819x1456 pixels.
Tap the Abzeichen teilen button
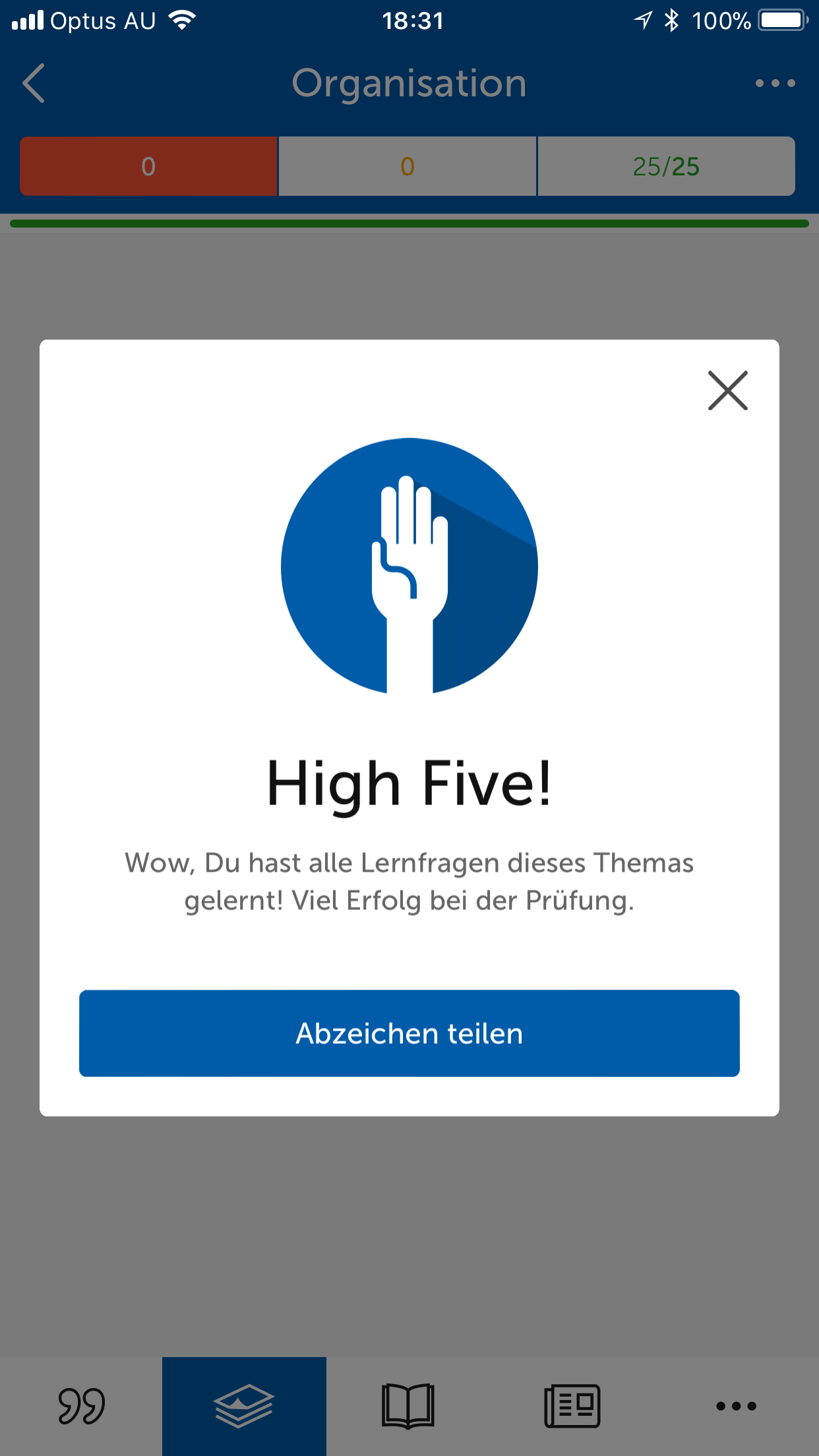click(x=409, y=1033)
